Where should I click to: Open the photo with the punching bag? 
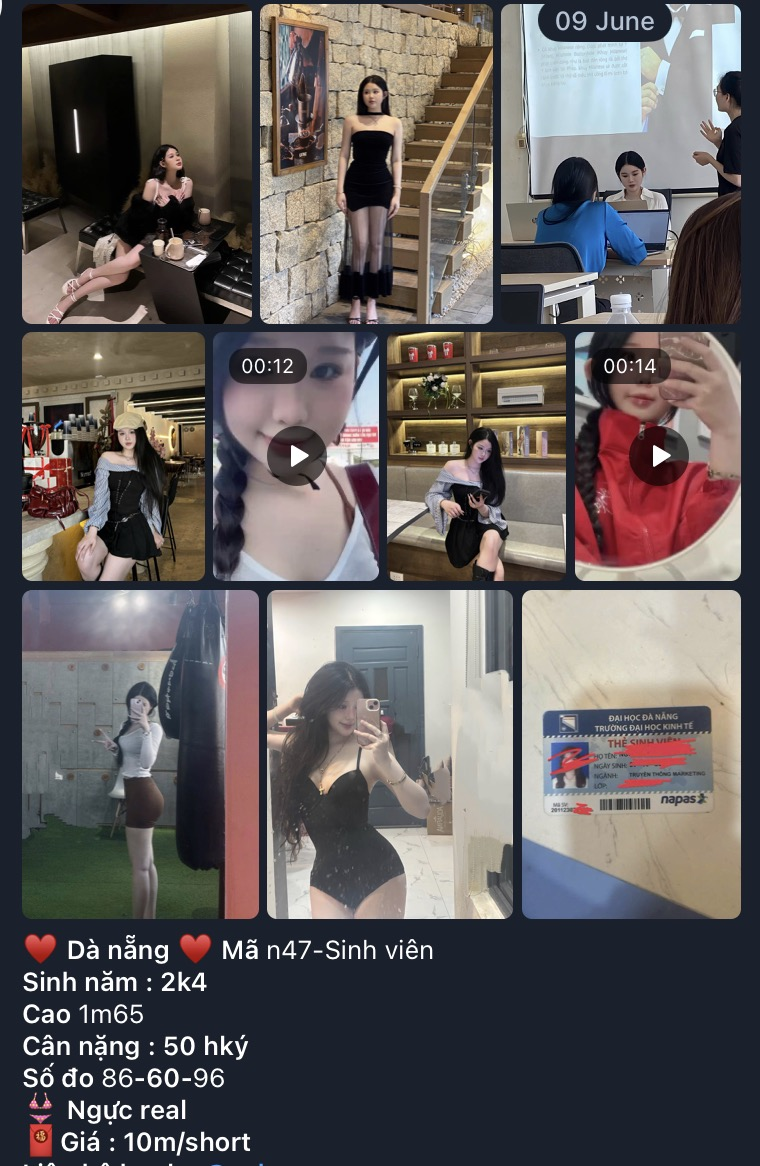(140, 754)
